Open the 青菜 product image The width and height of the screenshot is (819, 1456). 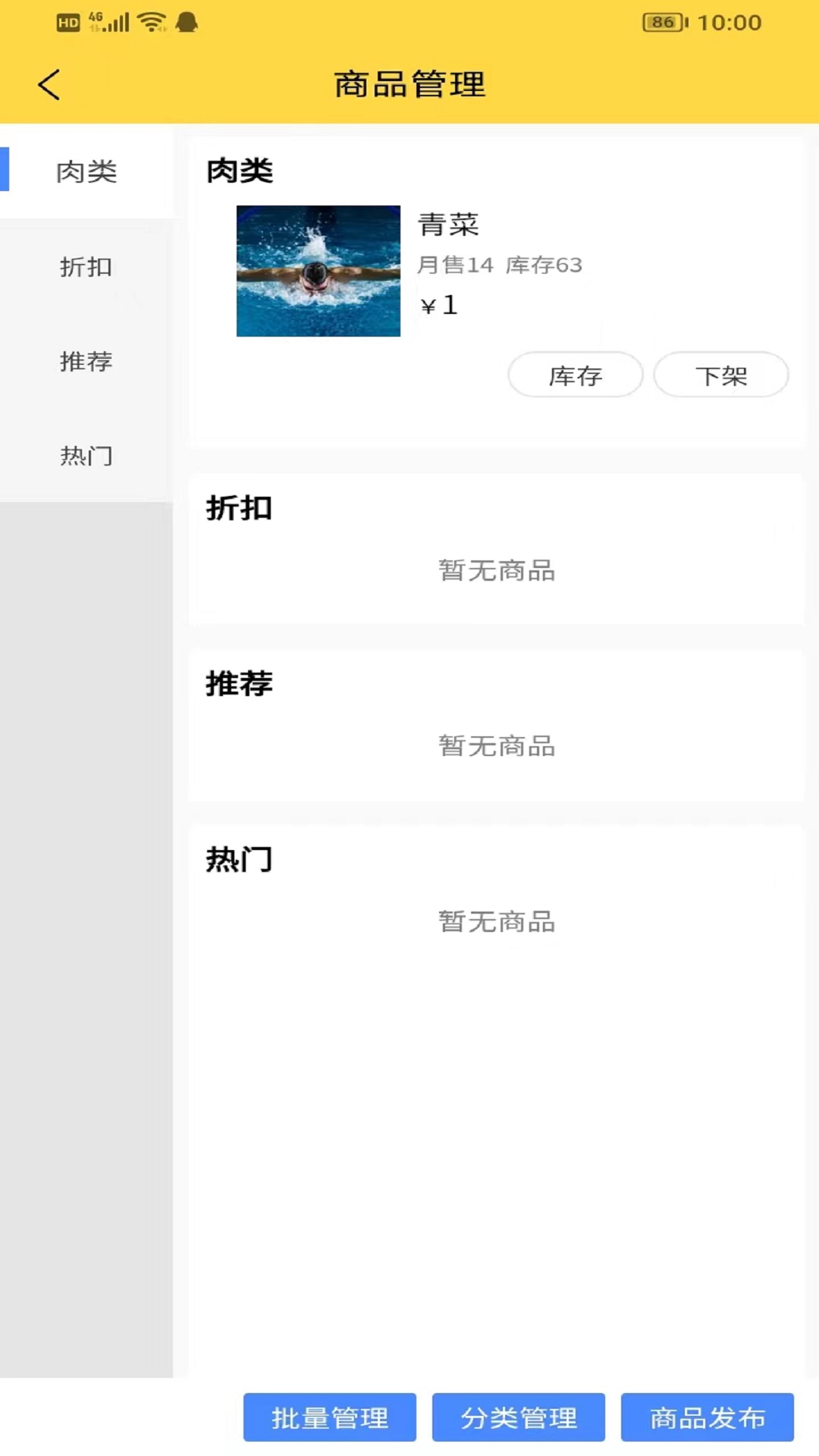[318, 271]
